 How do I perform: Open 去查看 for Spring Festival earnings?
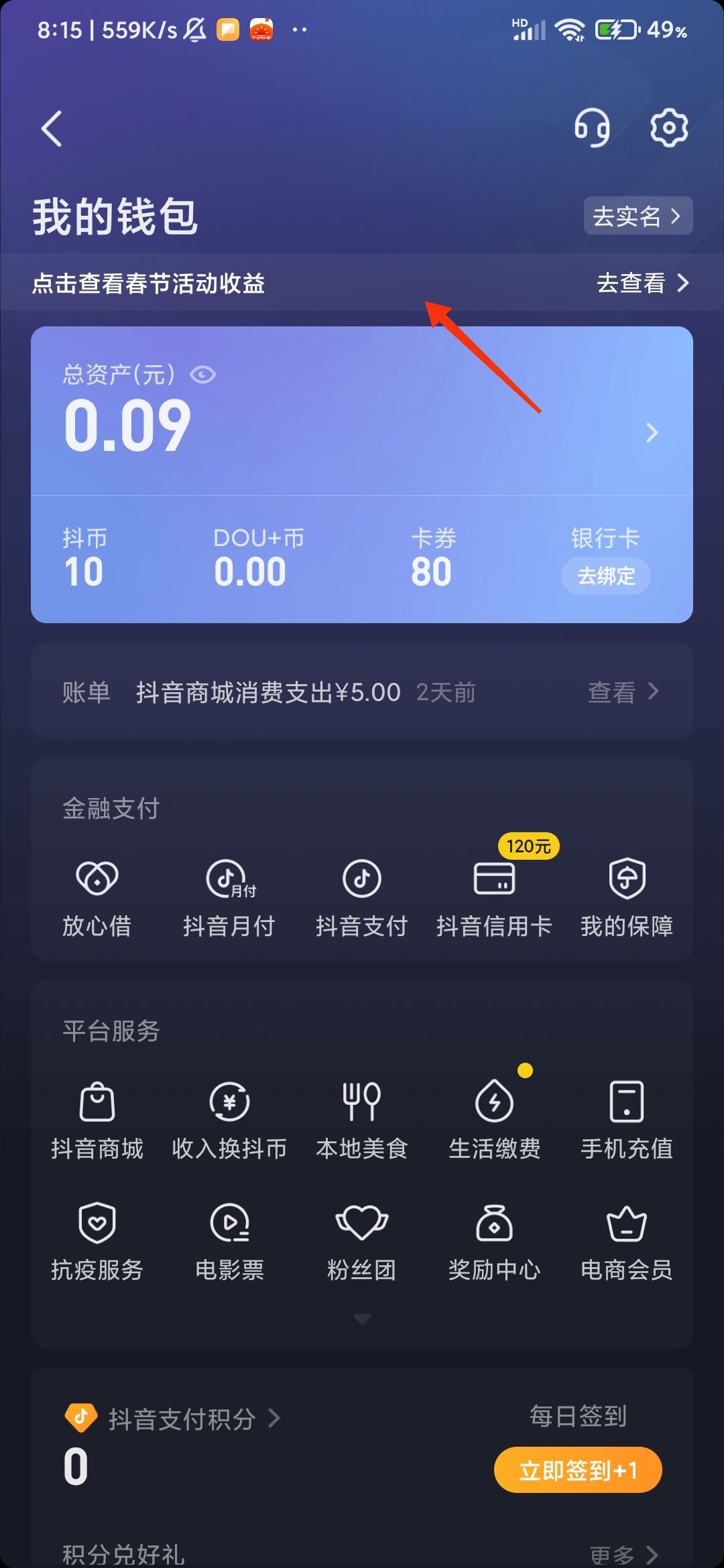point(640,284)
